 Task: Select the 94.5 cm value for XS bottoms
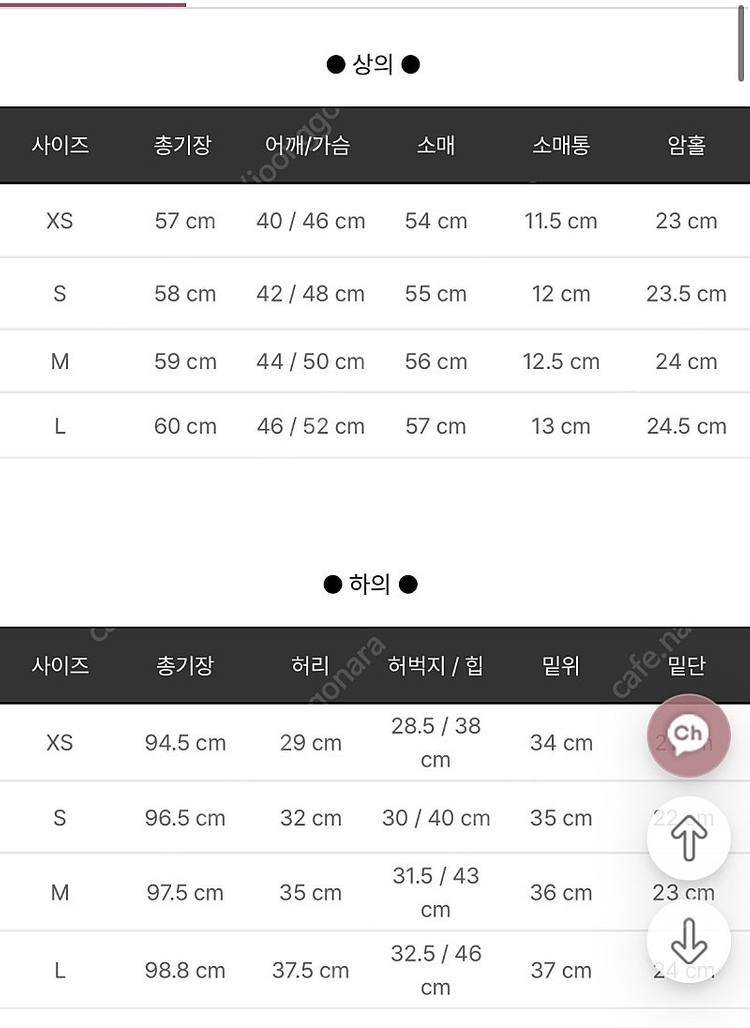click(185, 742)
